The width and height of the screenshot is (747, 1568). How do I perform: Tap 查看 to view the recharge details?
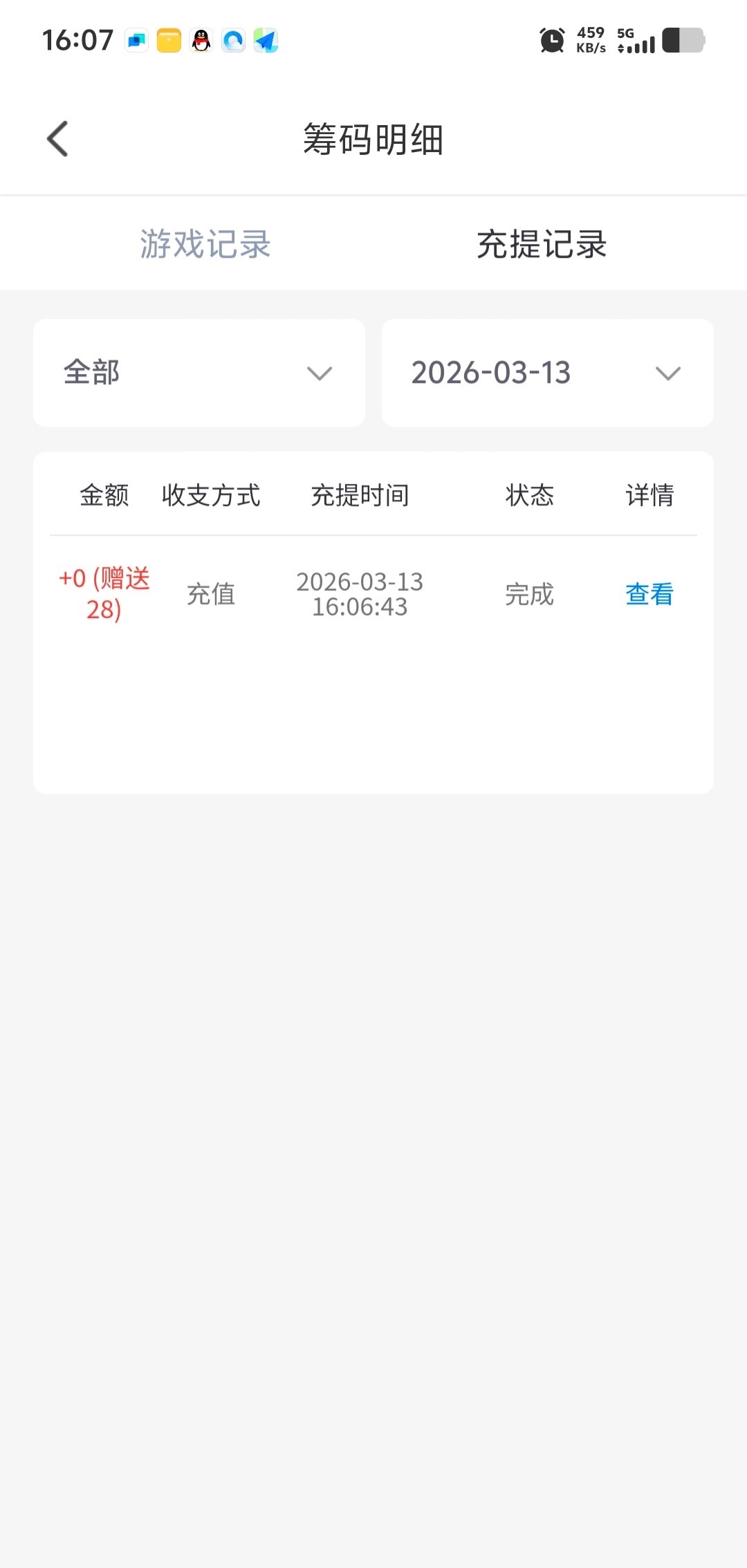[x=649, y=594]
